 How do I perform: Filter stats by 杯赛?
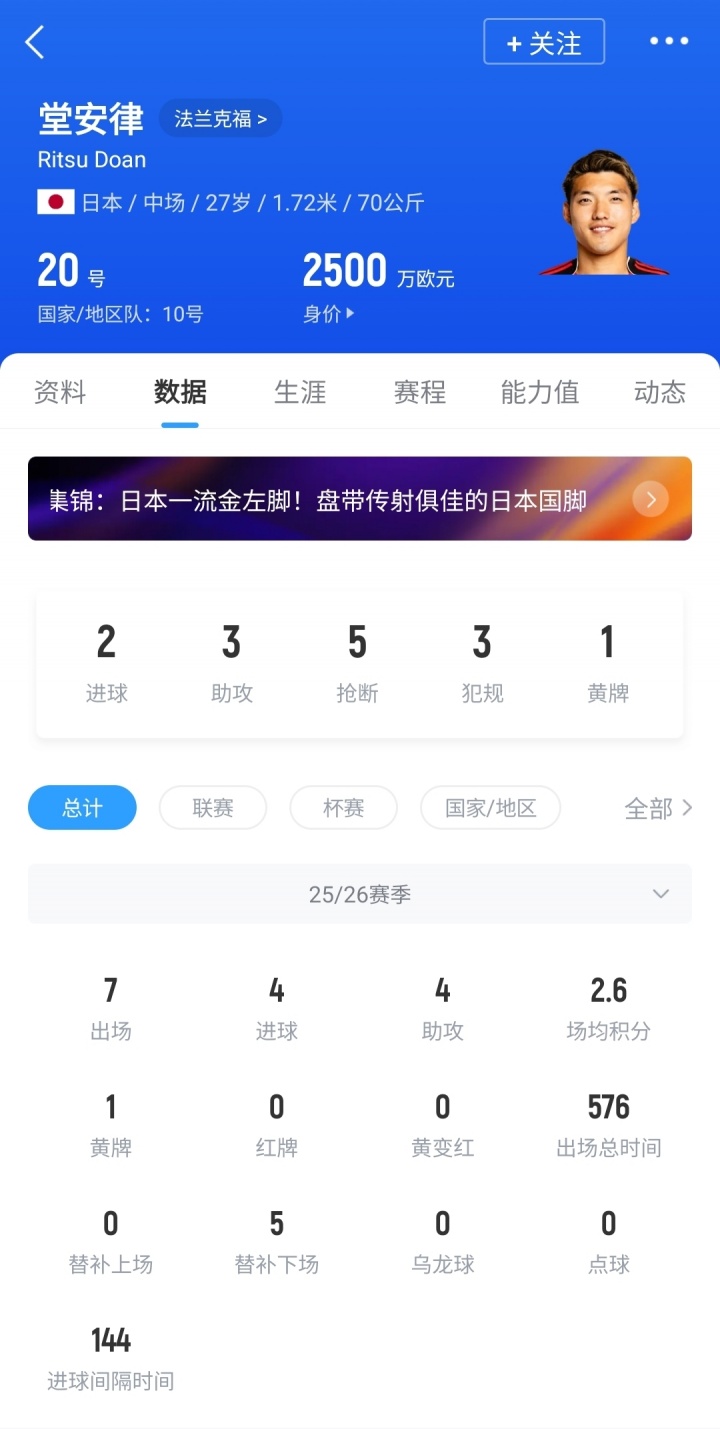point(344,808)
